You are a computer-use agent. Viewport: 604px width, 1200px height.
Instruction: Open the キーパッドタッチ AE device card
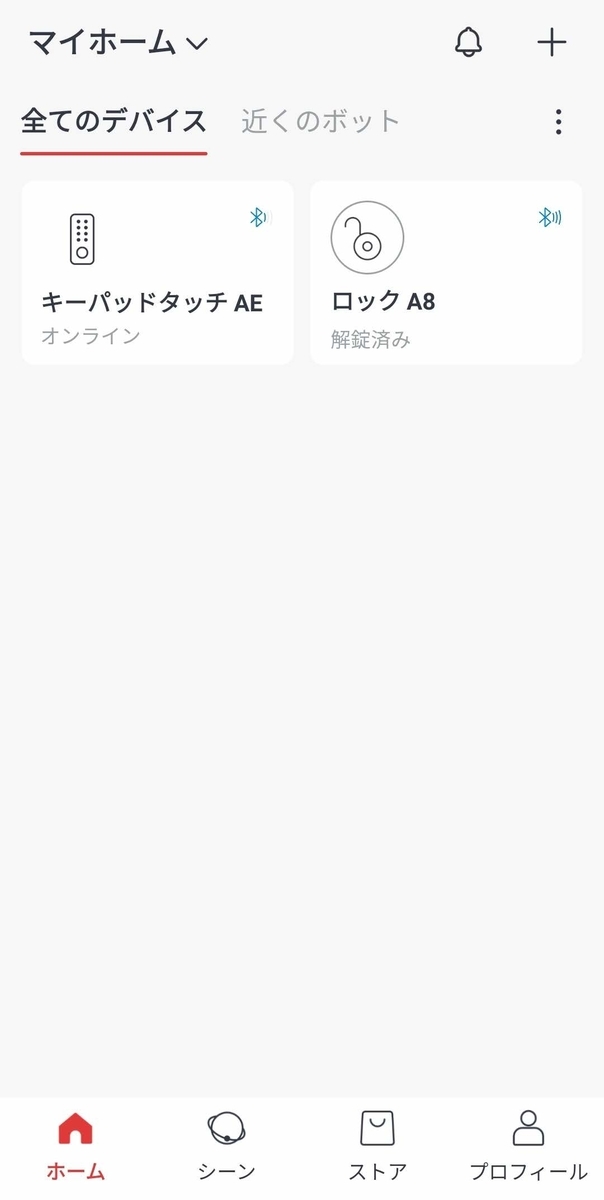click(157, 272)
